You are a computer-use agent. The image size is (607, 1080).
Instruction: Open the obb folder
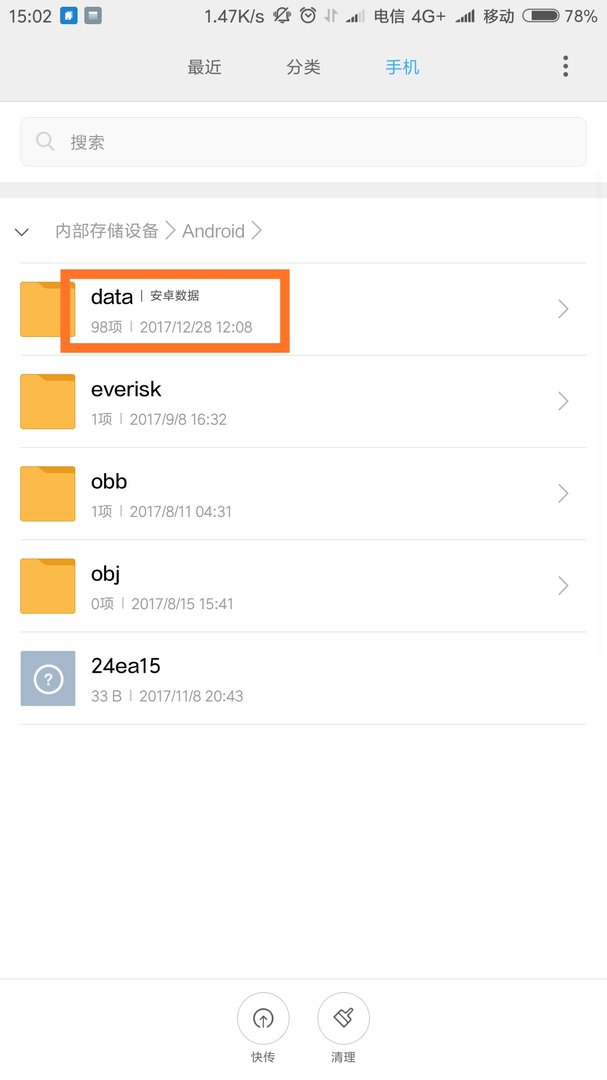coord(300,493)
